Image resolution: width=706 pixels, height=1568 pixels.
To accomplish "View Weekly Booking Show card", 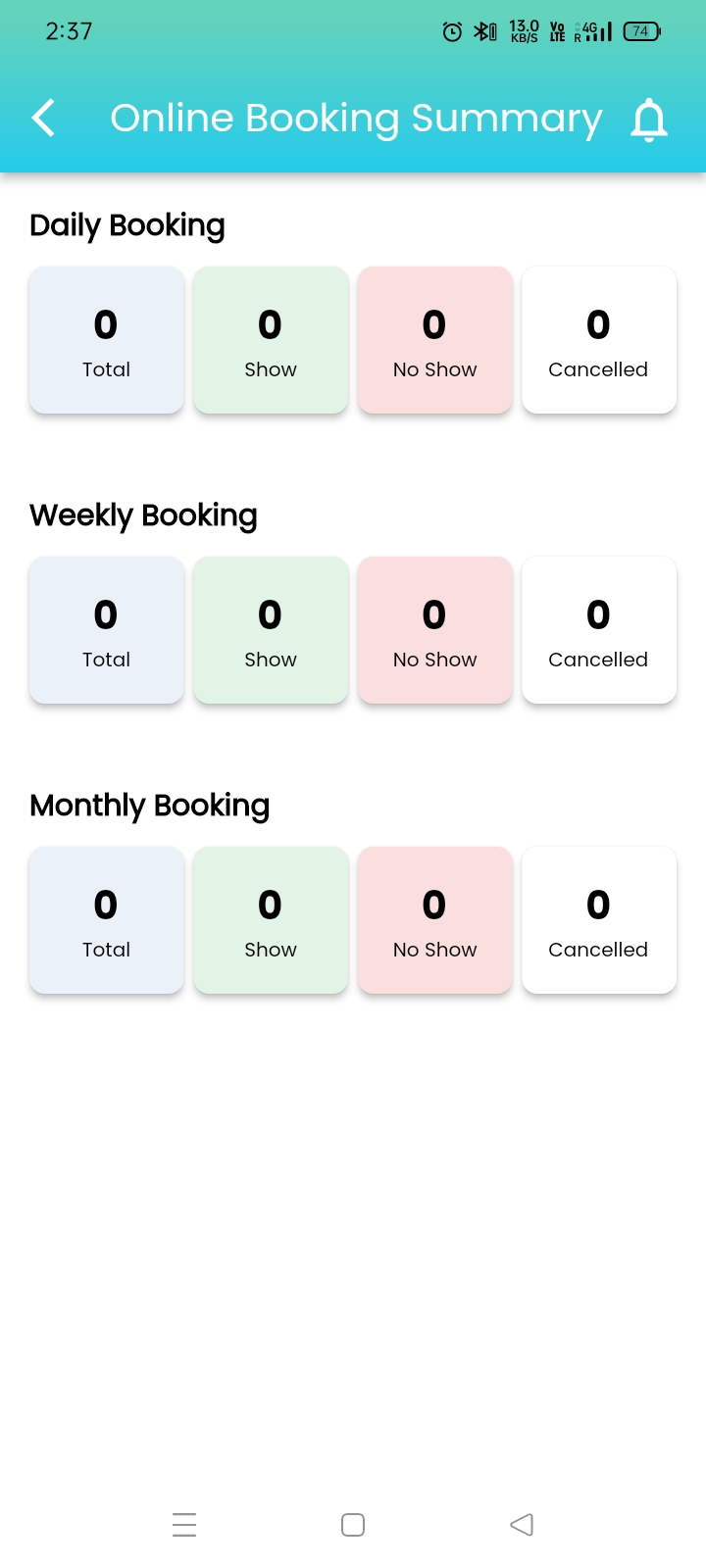I will coord(271,630).
